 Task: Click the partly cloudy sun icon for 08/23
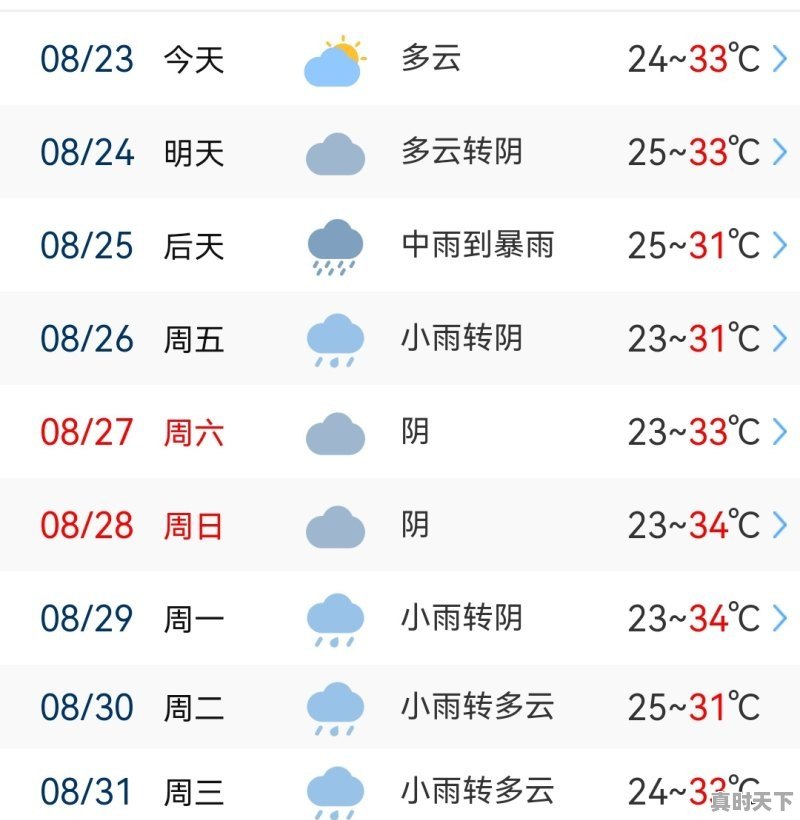pyautogui.click(x=334, y=58)
